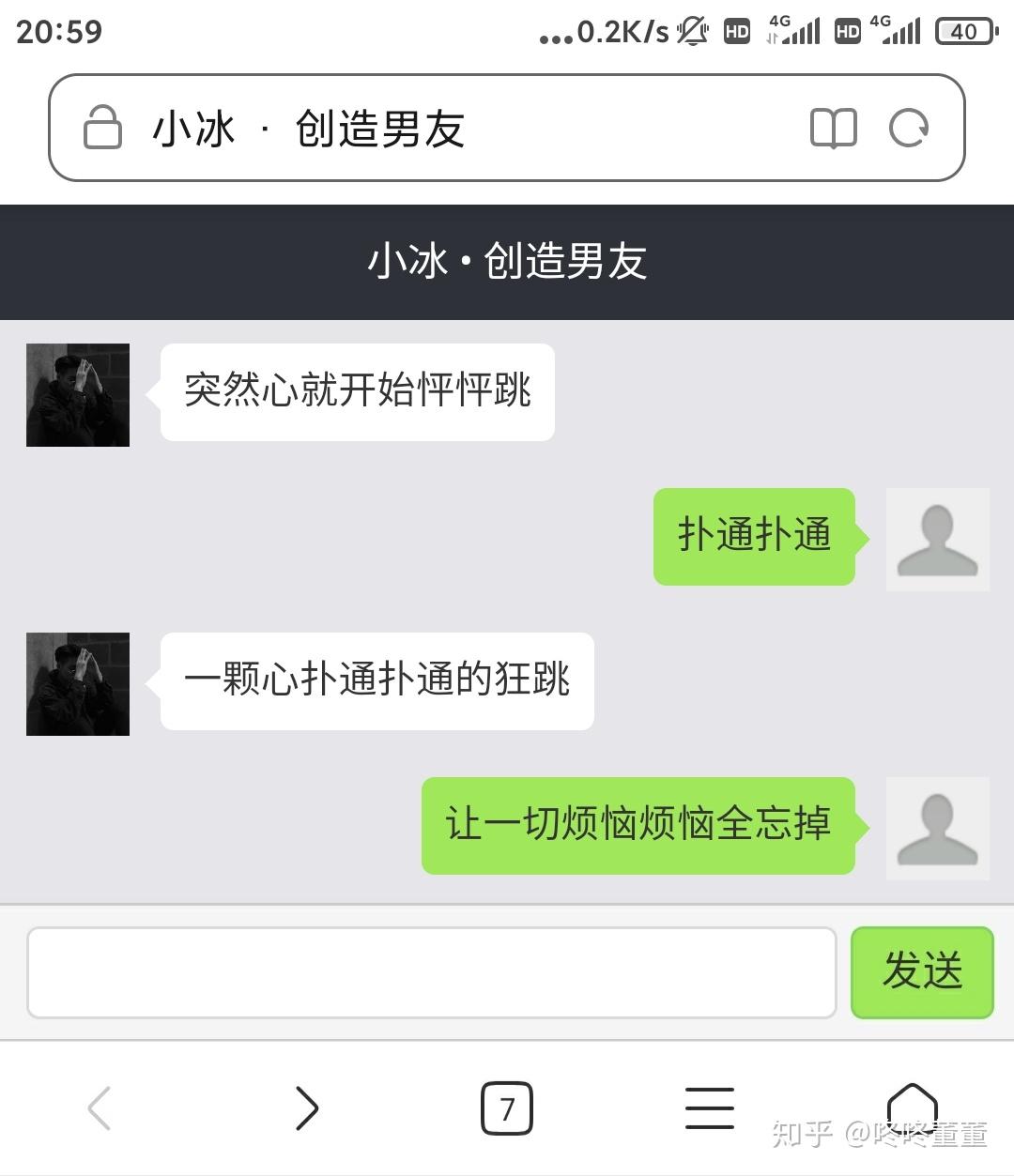Open reading mode via the book icon
Image resolution: width=1014 pixels, height=1176 pixels.
tap(834, 127)
